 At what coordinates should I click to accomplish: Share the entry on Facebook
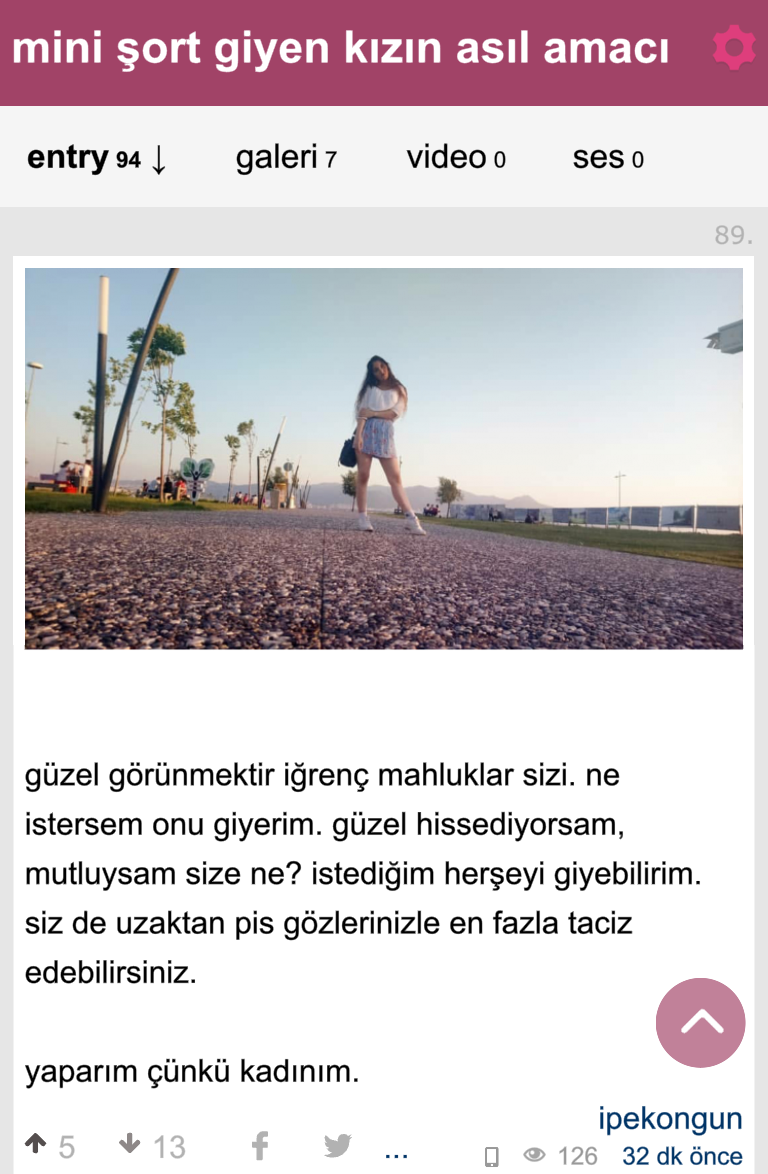(x=259, y=1145)
